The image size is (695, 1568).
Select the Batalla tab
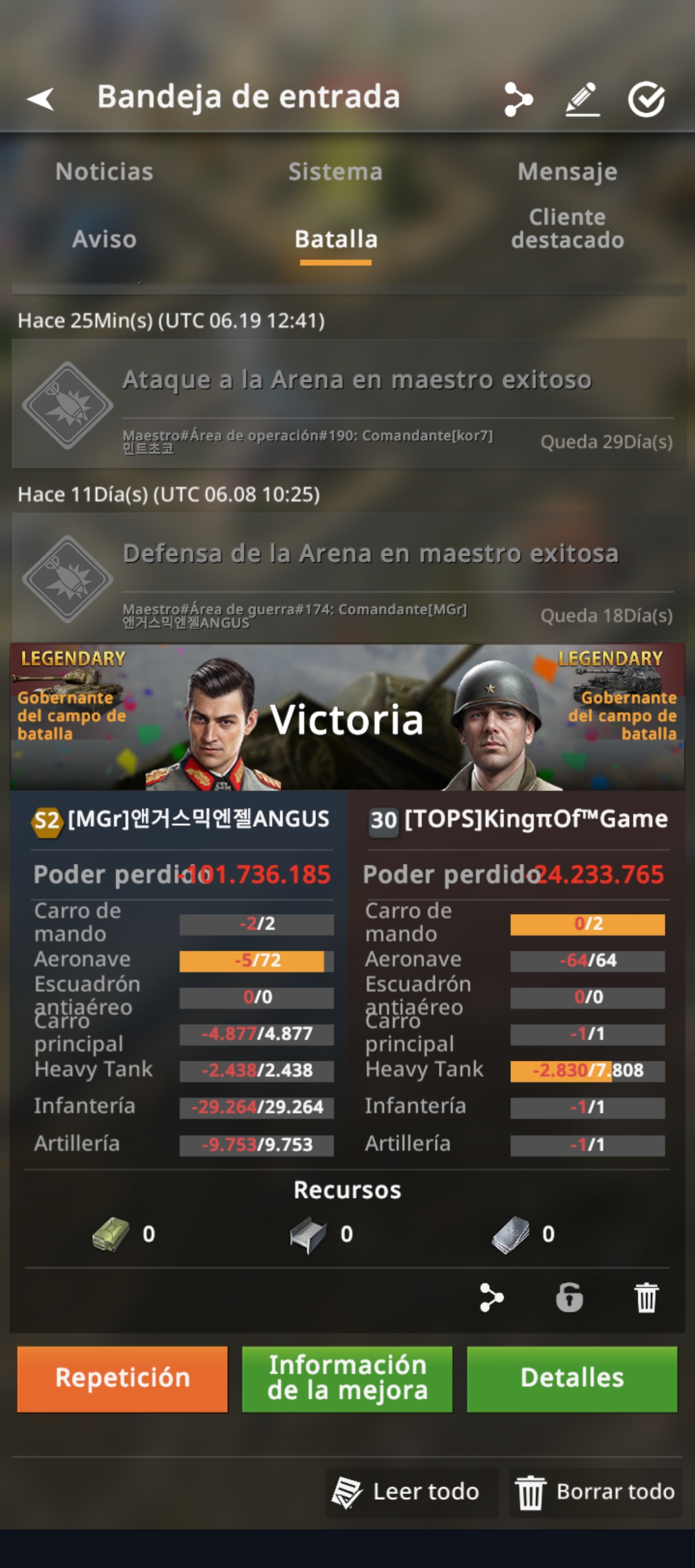tap(335, 239)
